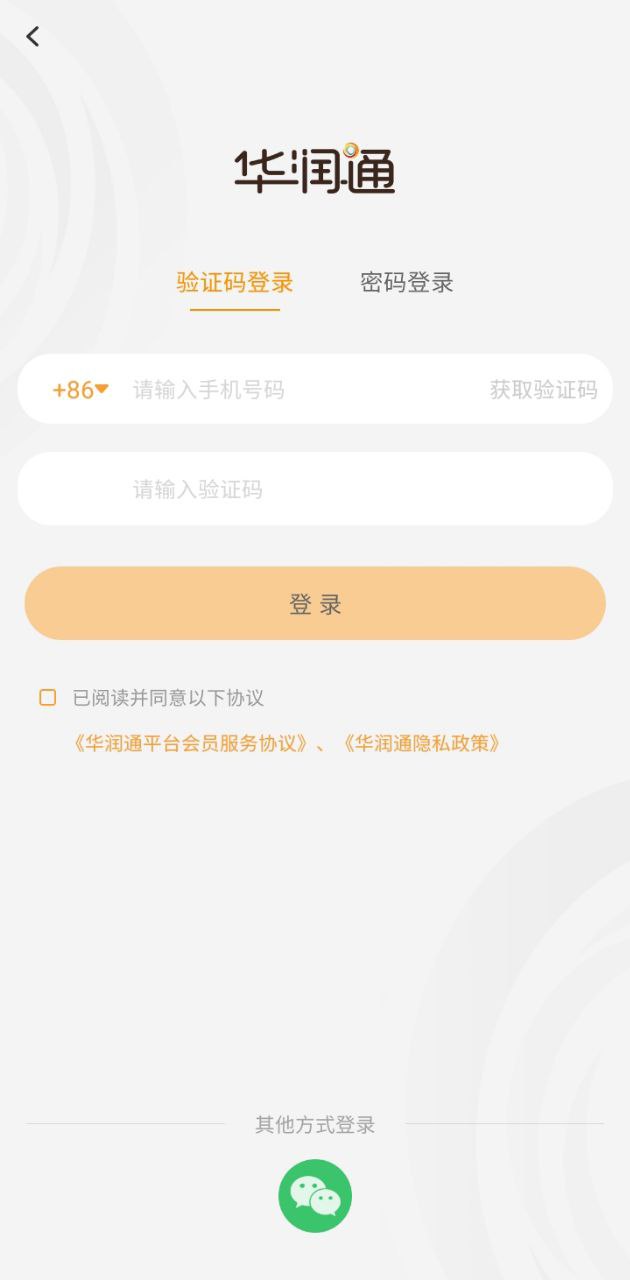Switch to the 密码登录 tab
The height and width of the screenshot is (1280, 630).
point(407,283)
